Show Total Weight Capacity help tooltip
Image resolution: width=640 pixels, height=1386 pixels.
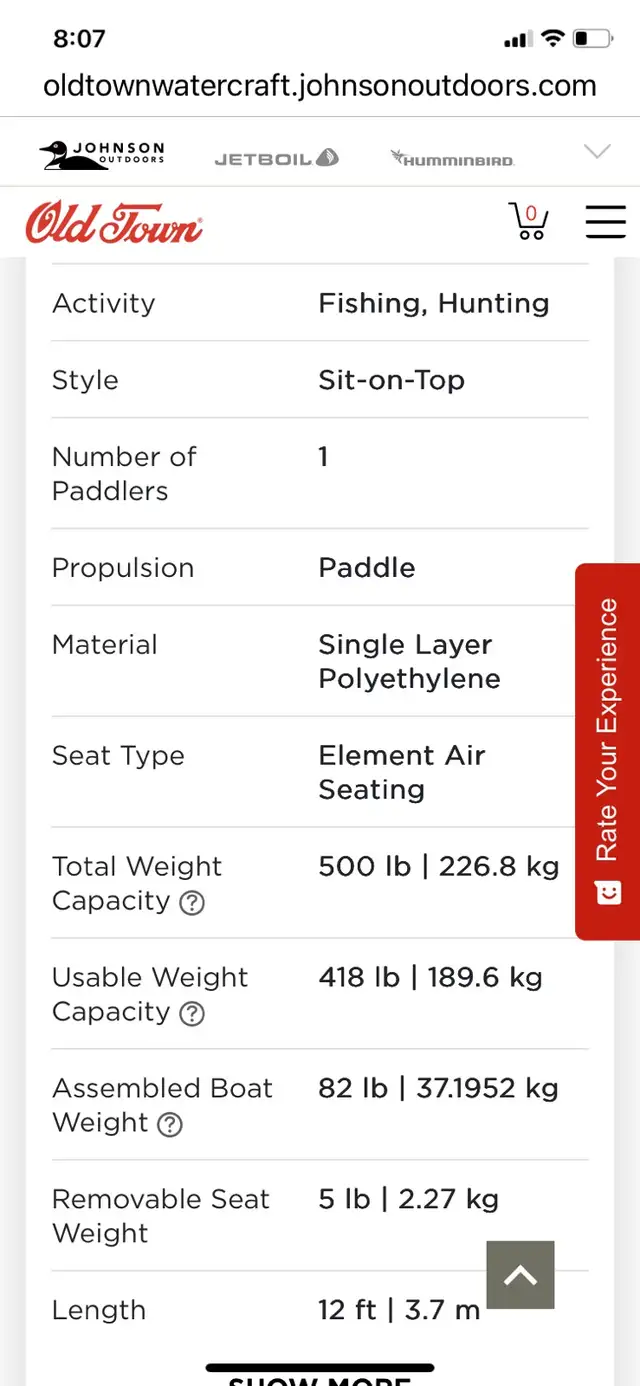click(192, 903)
